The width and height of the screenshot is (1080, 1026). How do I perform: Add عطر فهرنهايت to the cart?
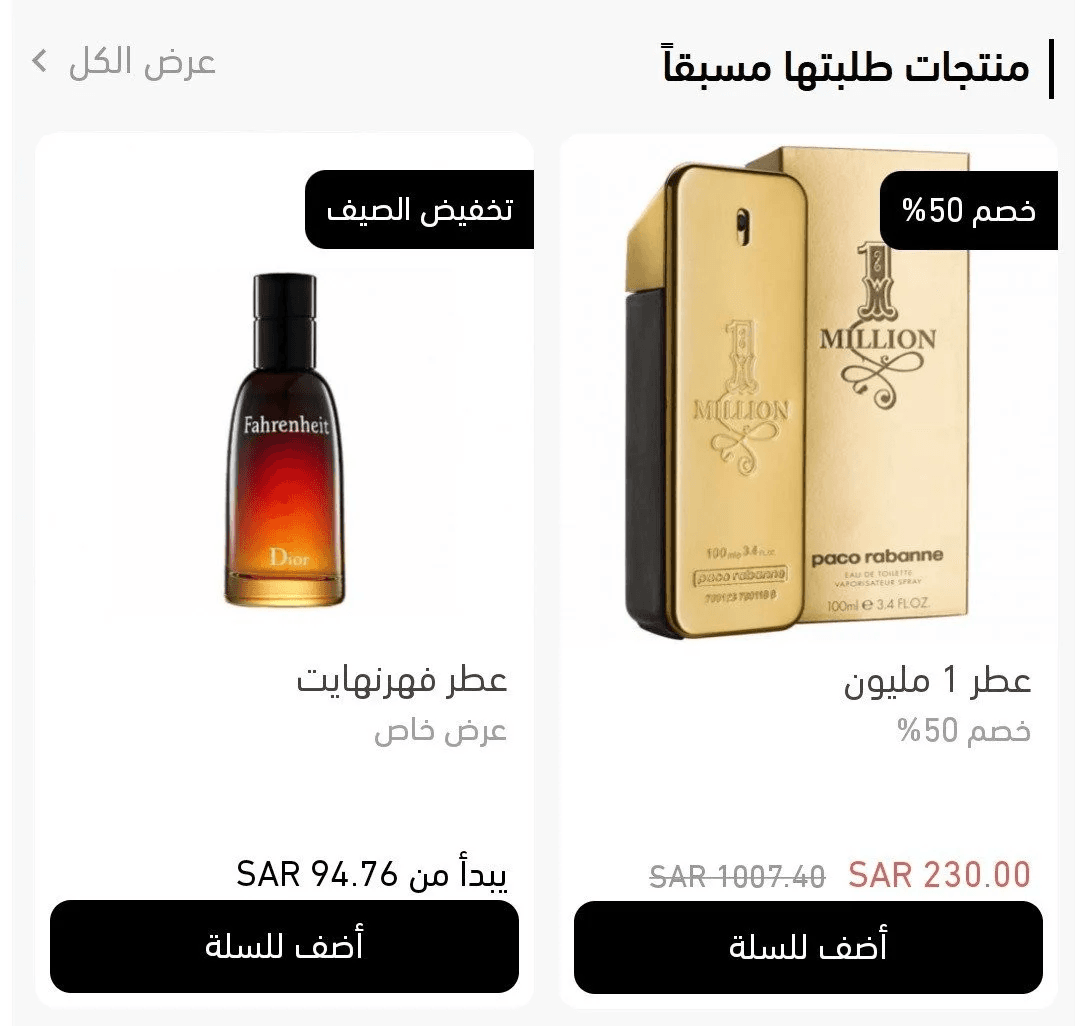pyautogui.click(x=284, y=946)
